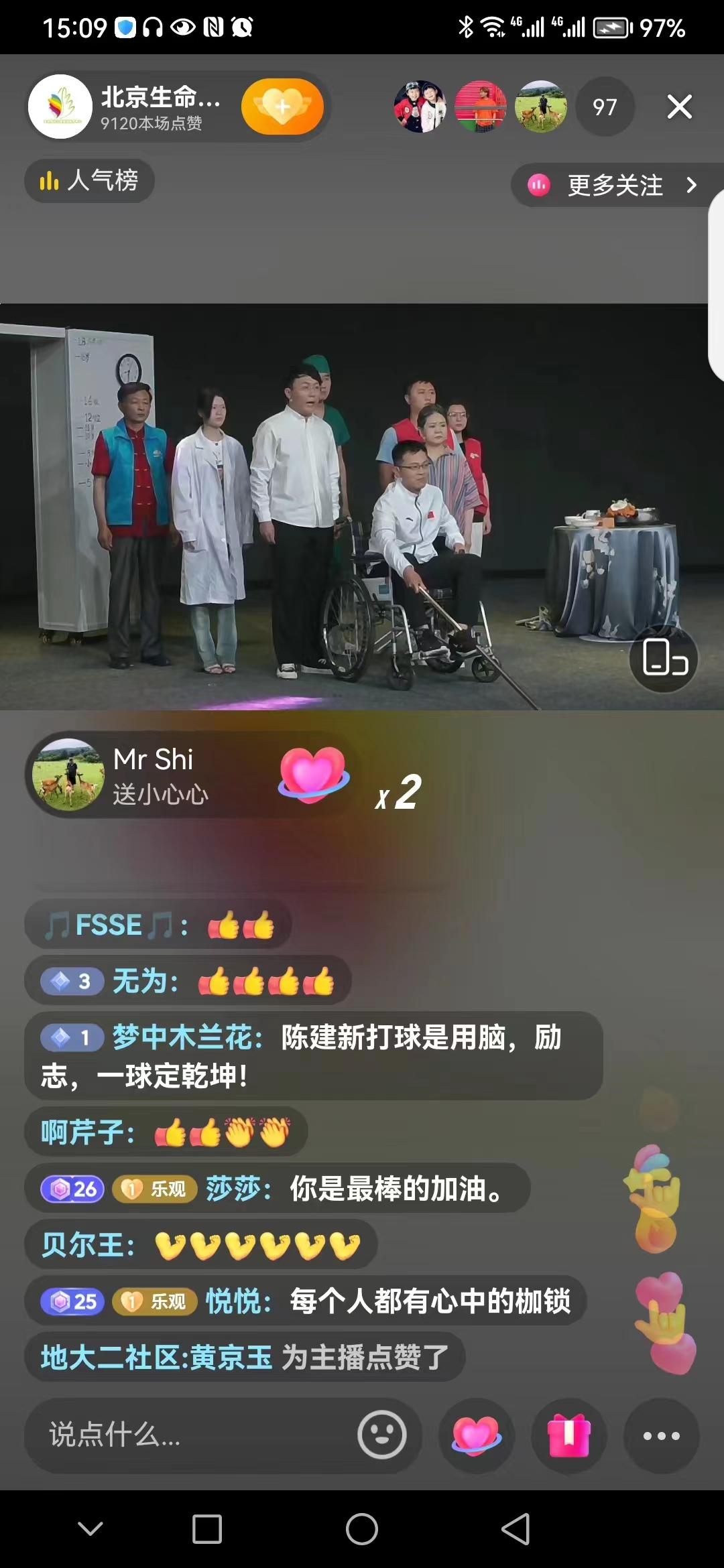Viewport: 724px width, 1568px height.
Task: Expand 更多关注 via its chevron arrow
Action: (691, 186)
